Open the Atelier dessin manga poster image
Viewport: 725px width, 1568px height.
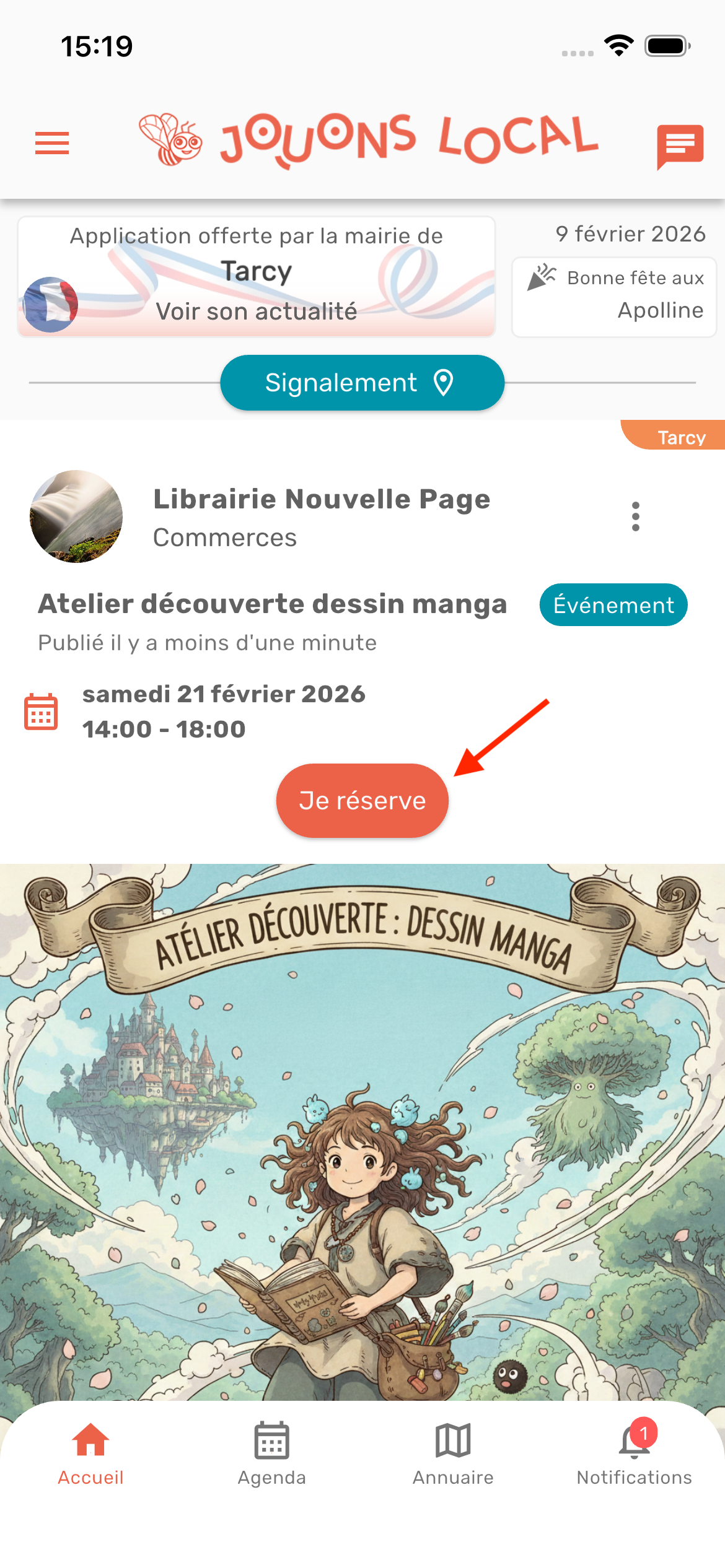(362, 1133)
